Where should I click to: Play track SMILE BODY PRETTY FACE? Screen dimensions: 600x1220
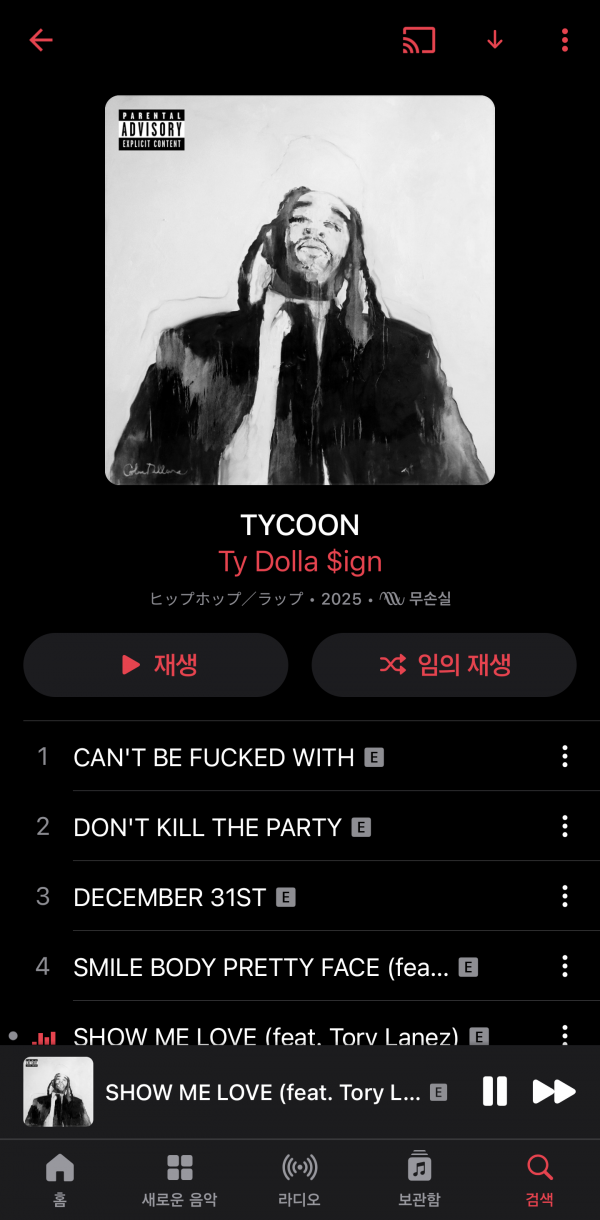pyautogui.click(x=260, y=967)
